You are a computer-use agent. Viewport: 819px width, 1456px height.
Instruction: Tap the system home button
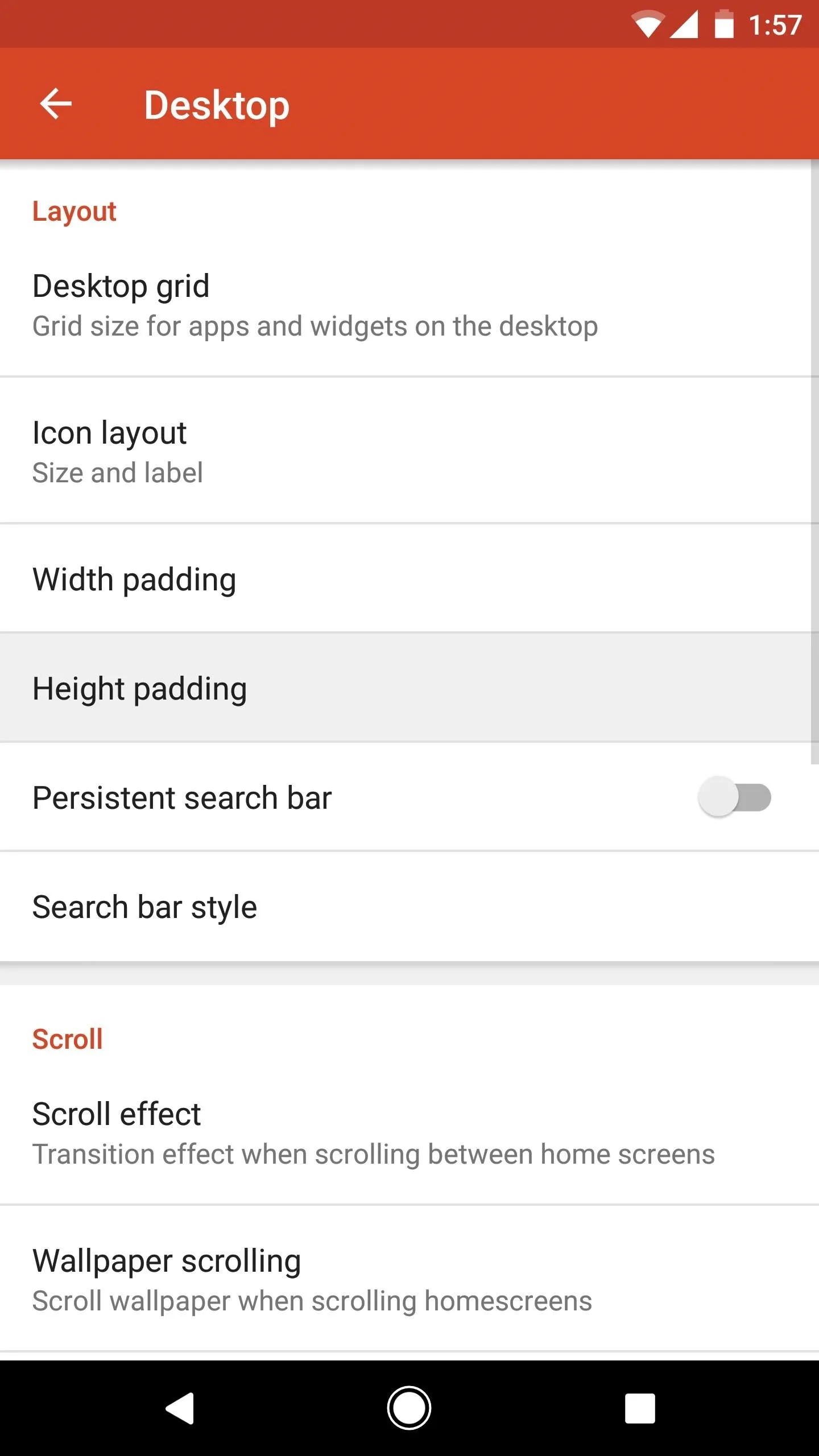coord(409,1408)
